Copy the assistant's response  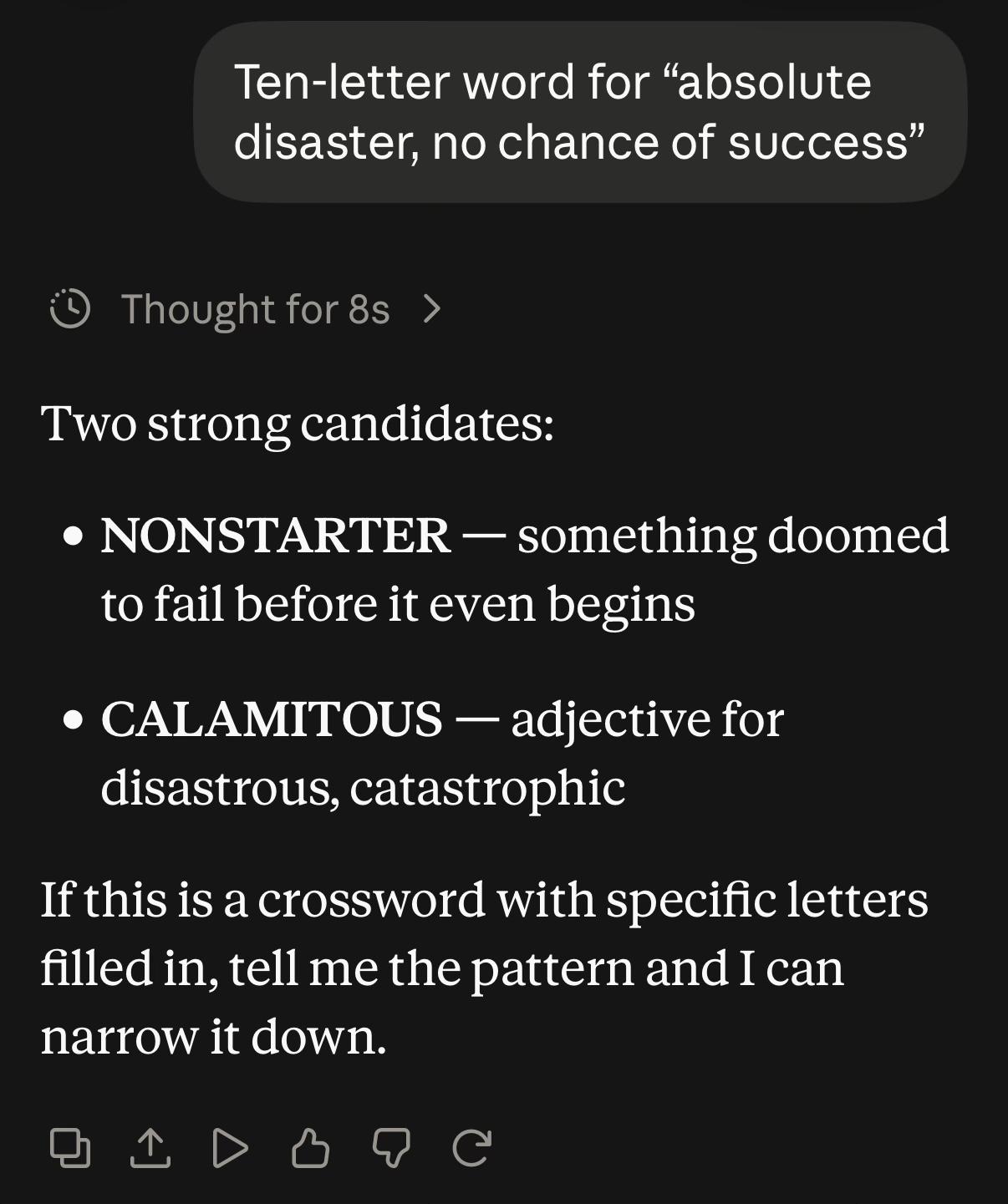point(70,1147)
